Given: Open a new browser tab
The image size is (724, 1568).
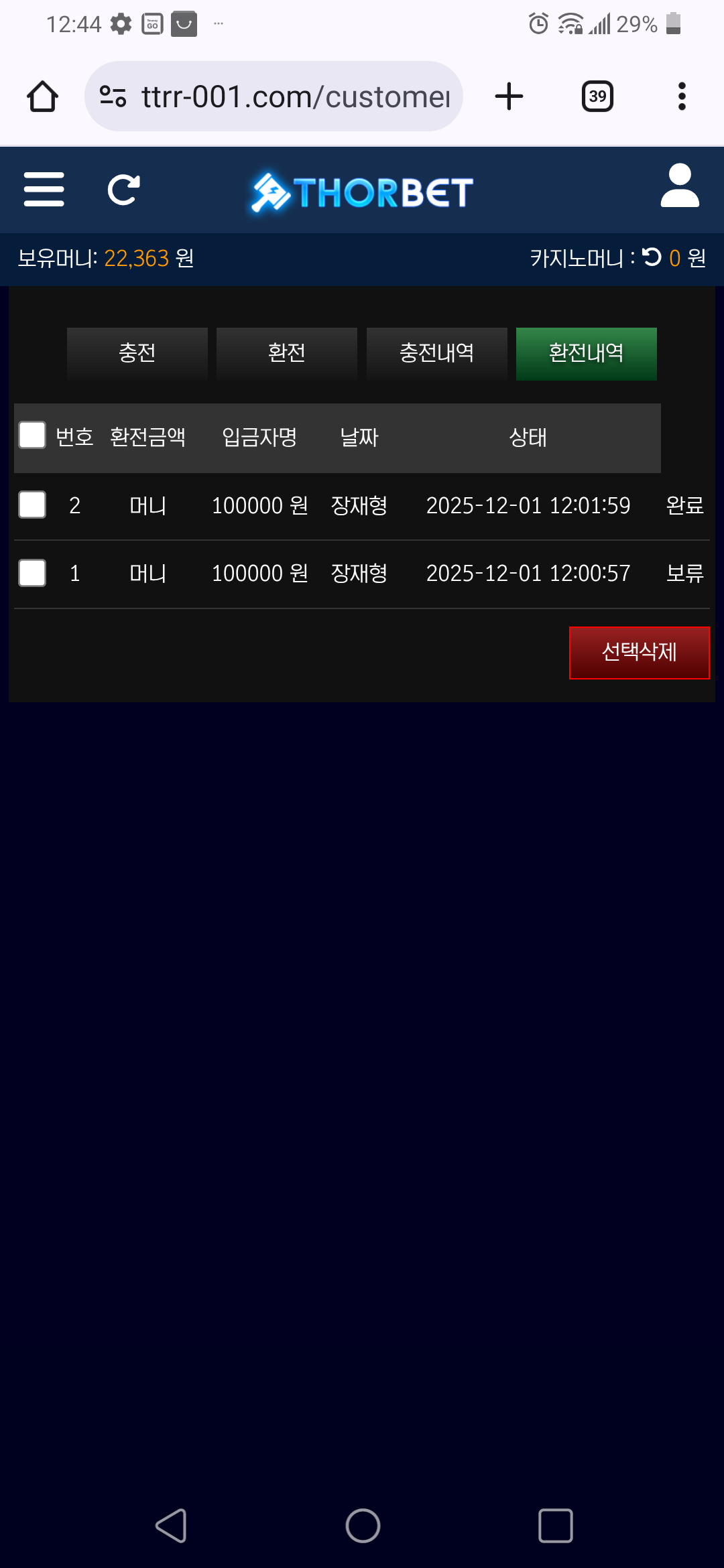Looking at the screenshot, I should [509, 96].
